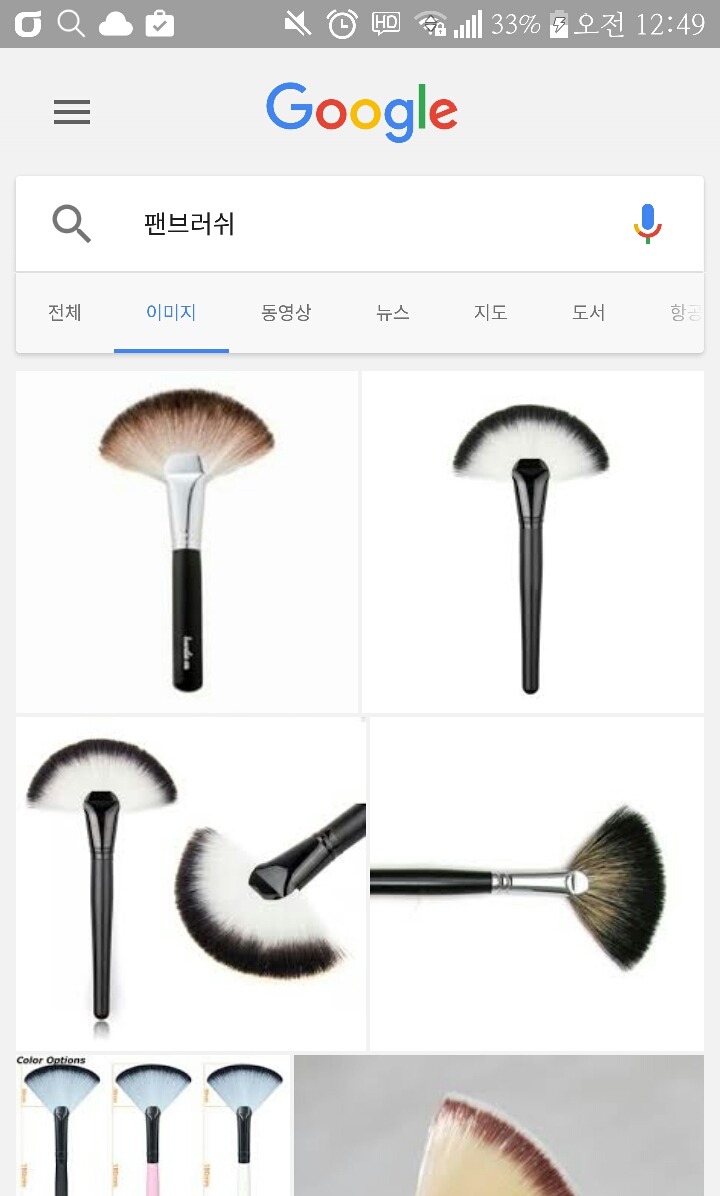Switch to the 전체 tab
Viewport: 720px width, 1196px height.
point(65,313)
